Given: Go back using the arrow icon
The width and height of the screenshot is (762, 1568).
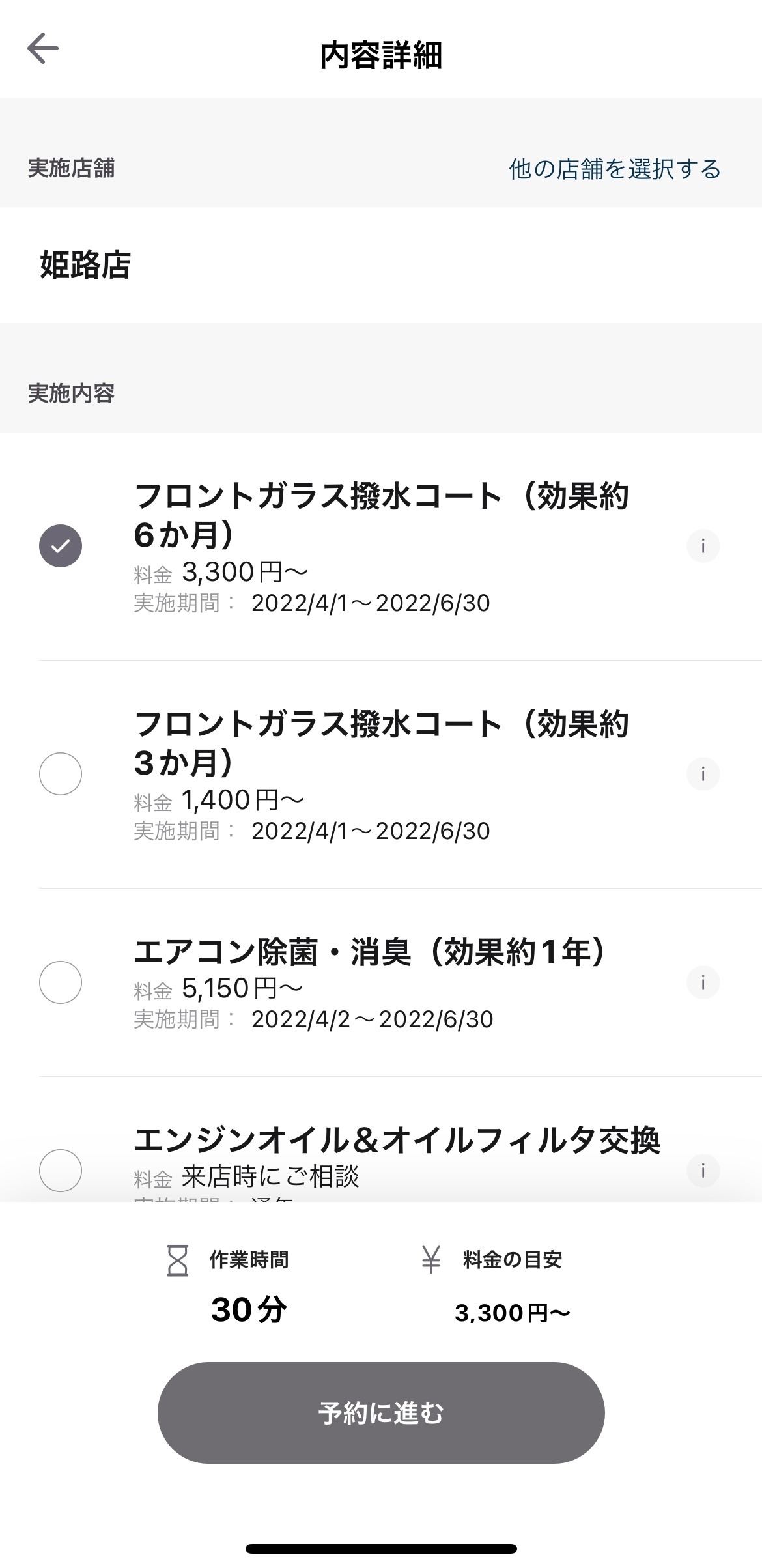Looking at the screenshot, I should [x=43, y=49].
